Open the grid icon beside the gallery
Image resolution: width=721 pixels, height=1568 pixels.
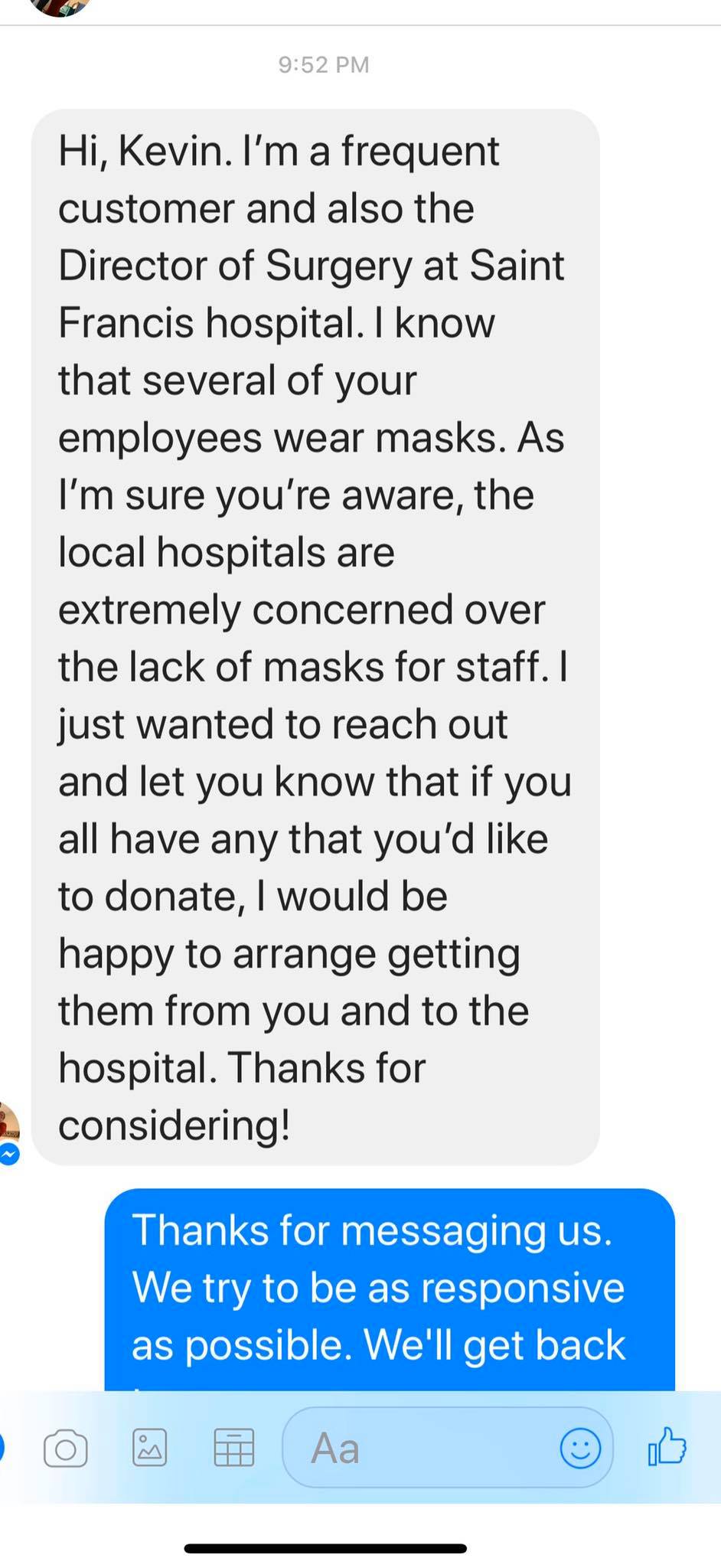click(233, 1448)
